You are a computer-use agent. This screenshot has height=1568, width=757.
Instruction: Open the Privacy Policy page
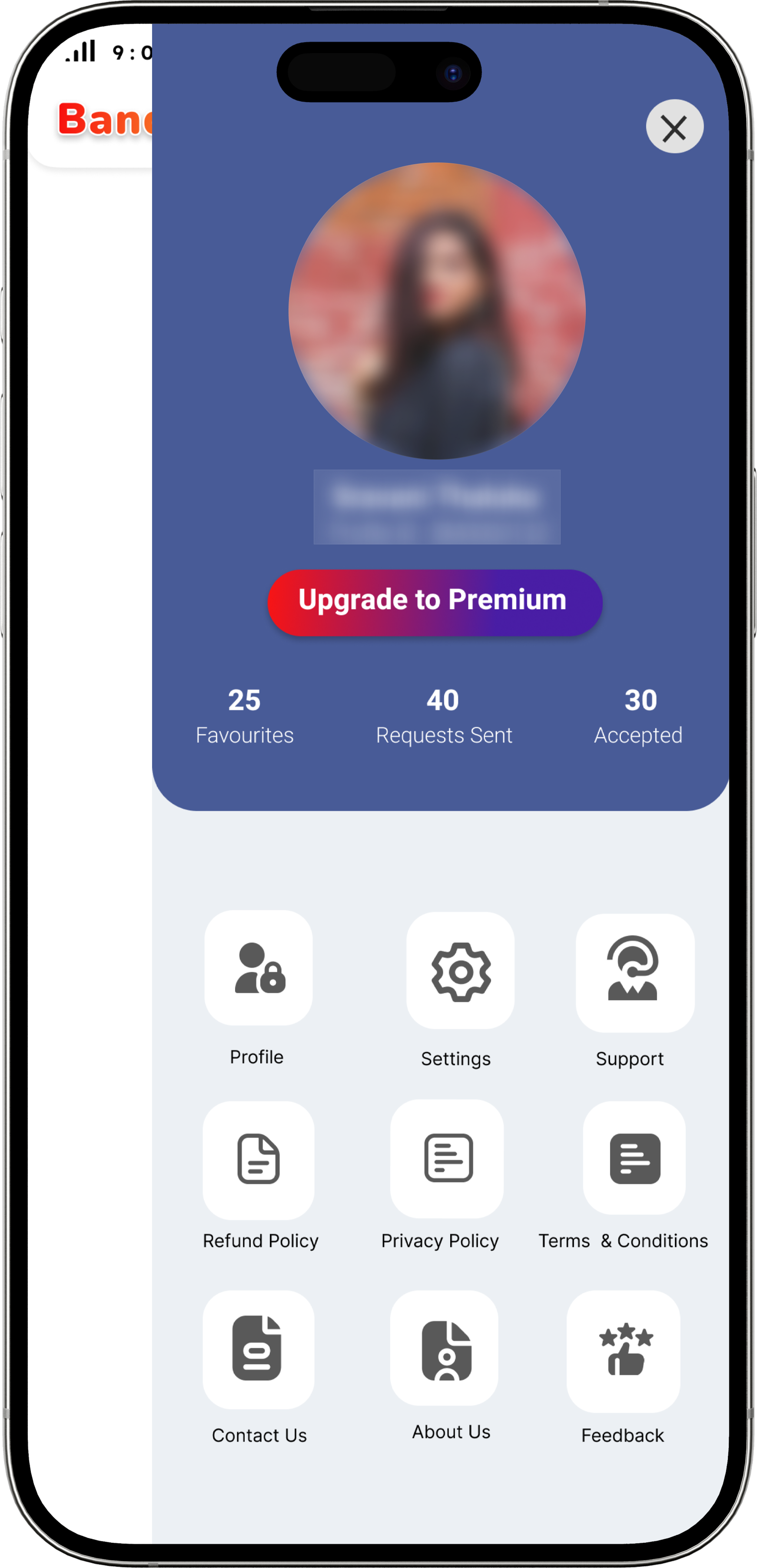tap(446, 1158)
